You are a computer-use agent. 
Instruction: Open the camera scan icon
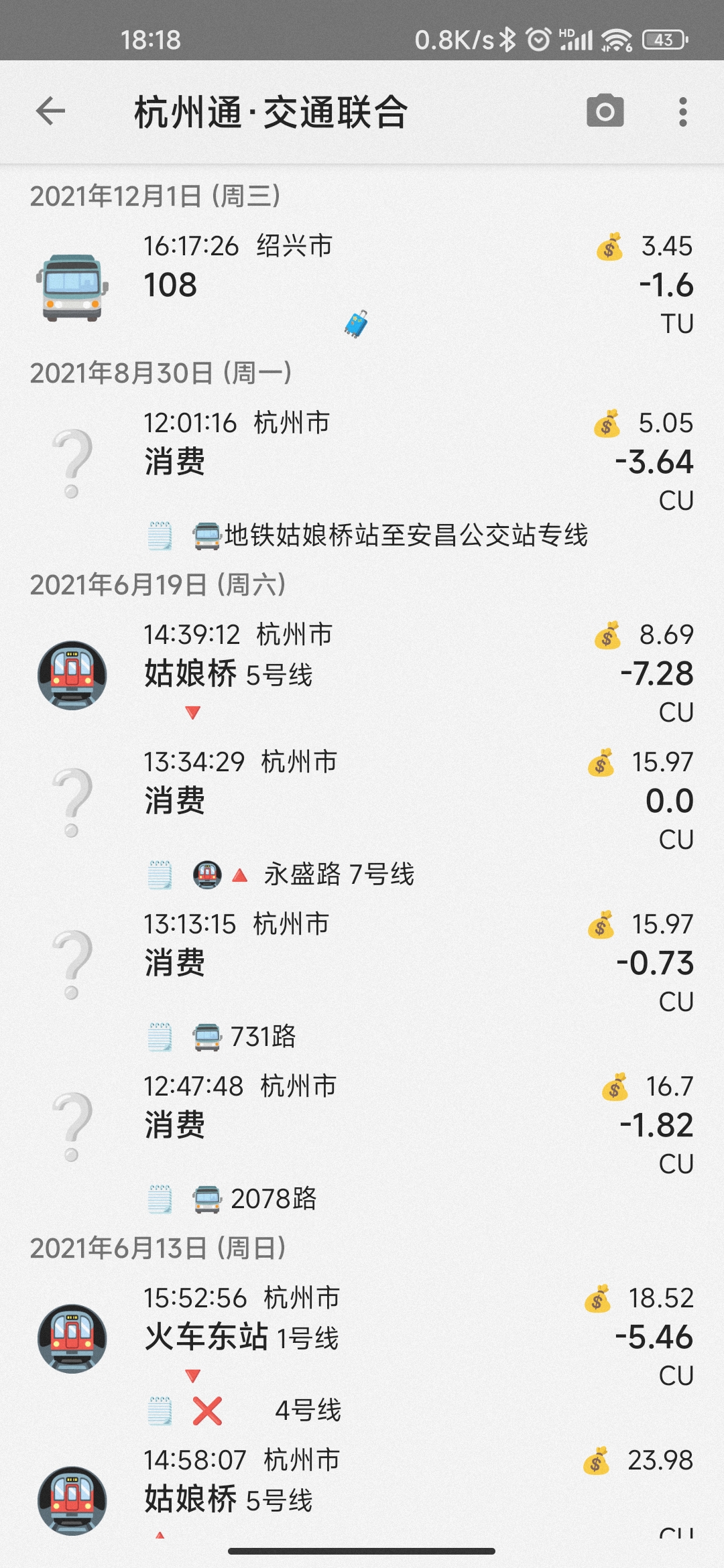coord(605,111)
